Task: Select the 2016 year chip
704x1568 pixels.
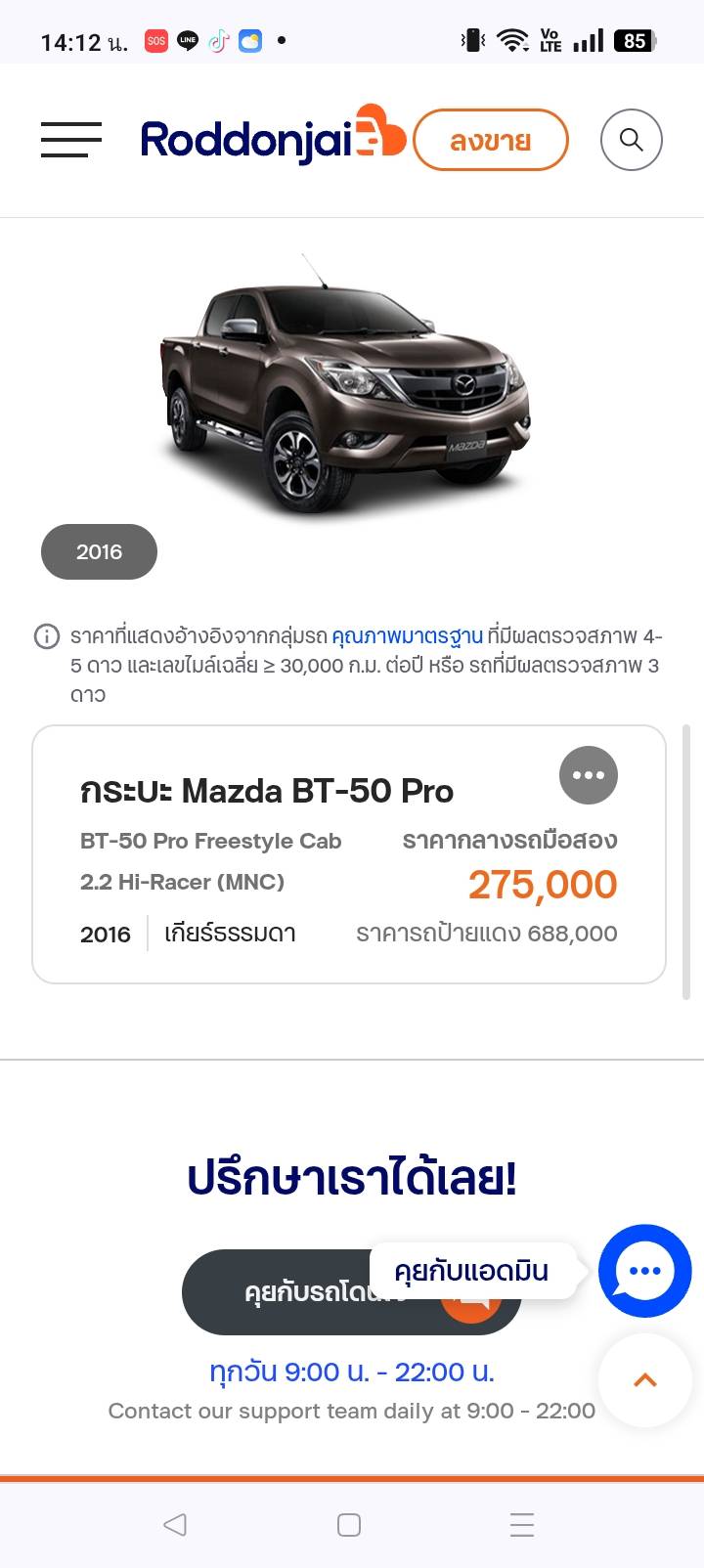Action: pos(99,551)
